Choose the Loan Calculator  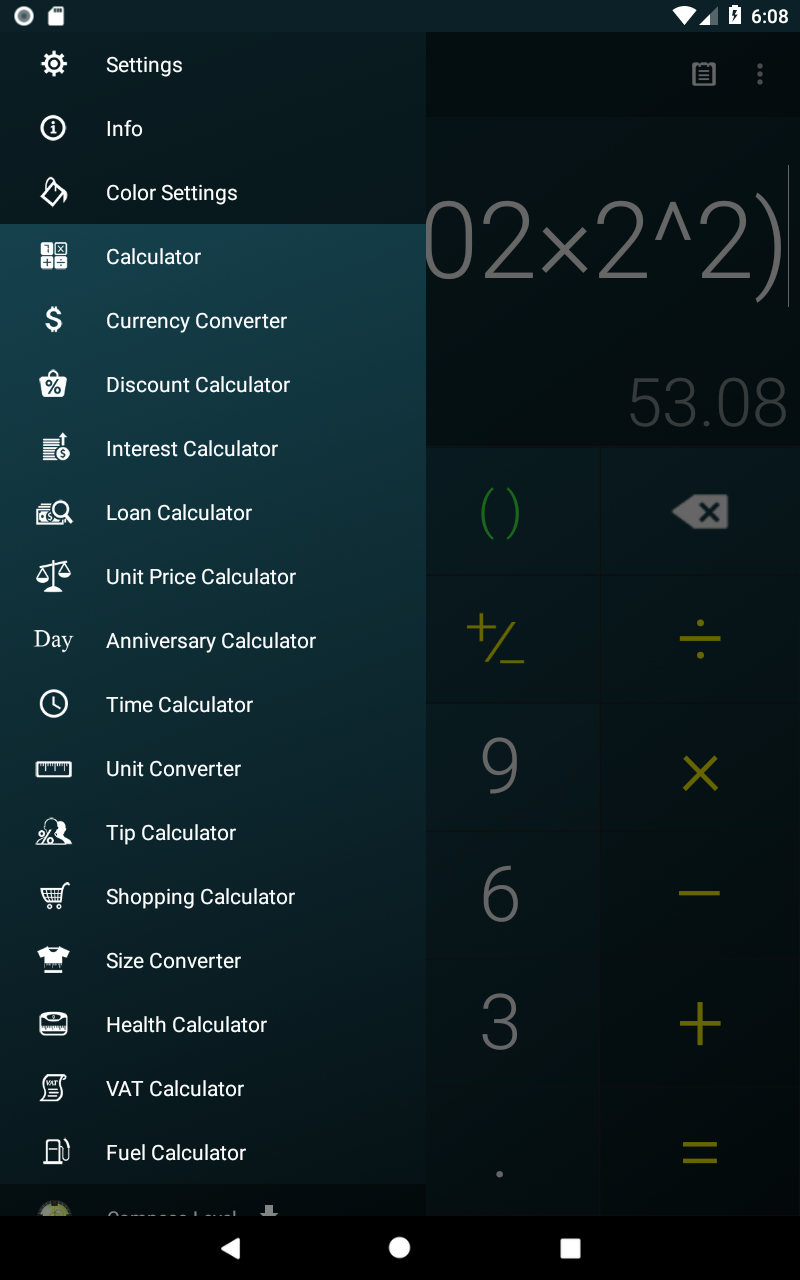178,513
